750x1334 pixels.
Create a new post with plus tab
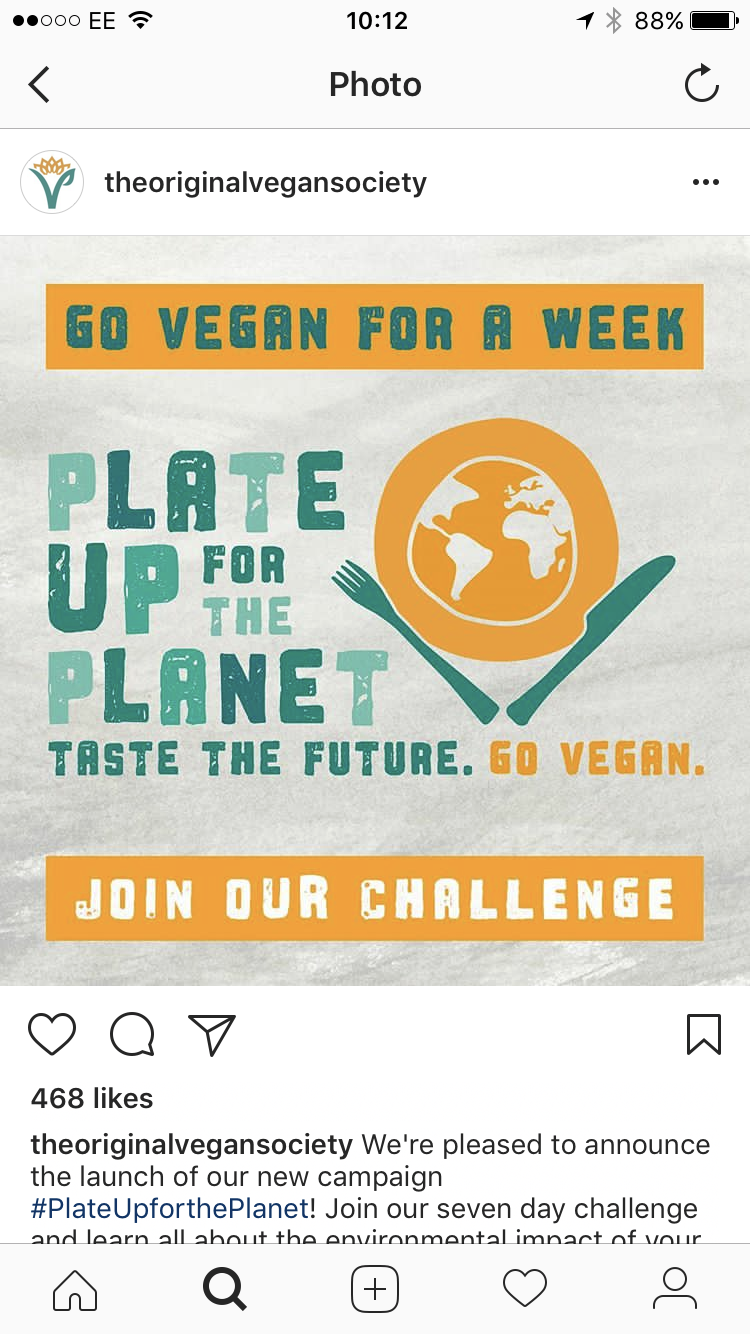pyautogui.click(x=375, y=1289)
